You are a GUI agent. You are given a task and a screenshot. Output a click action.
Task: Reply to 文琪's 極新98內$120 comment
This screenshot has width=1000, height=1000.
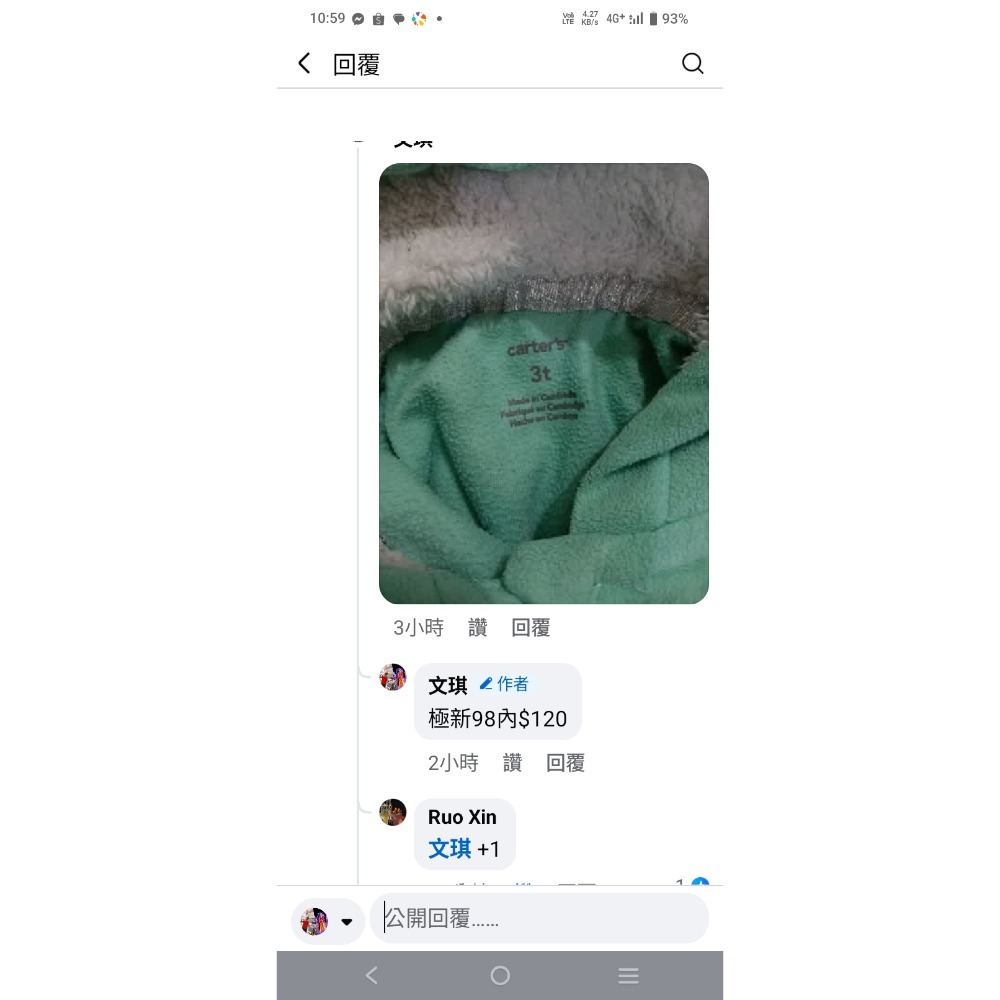565,763
